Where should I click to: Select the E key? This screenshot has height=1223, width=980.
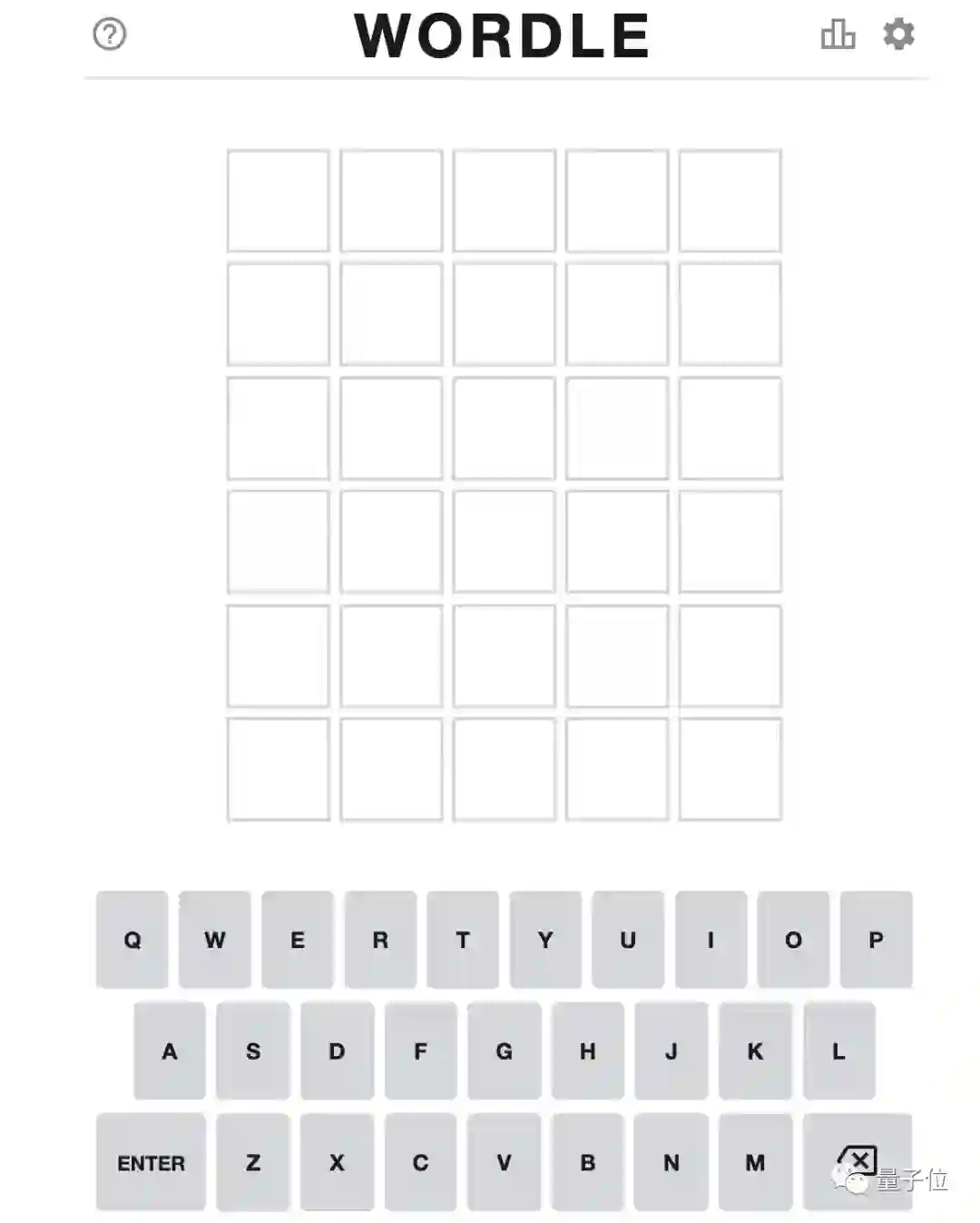[298, 940]
